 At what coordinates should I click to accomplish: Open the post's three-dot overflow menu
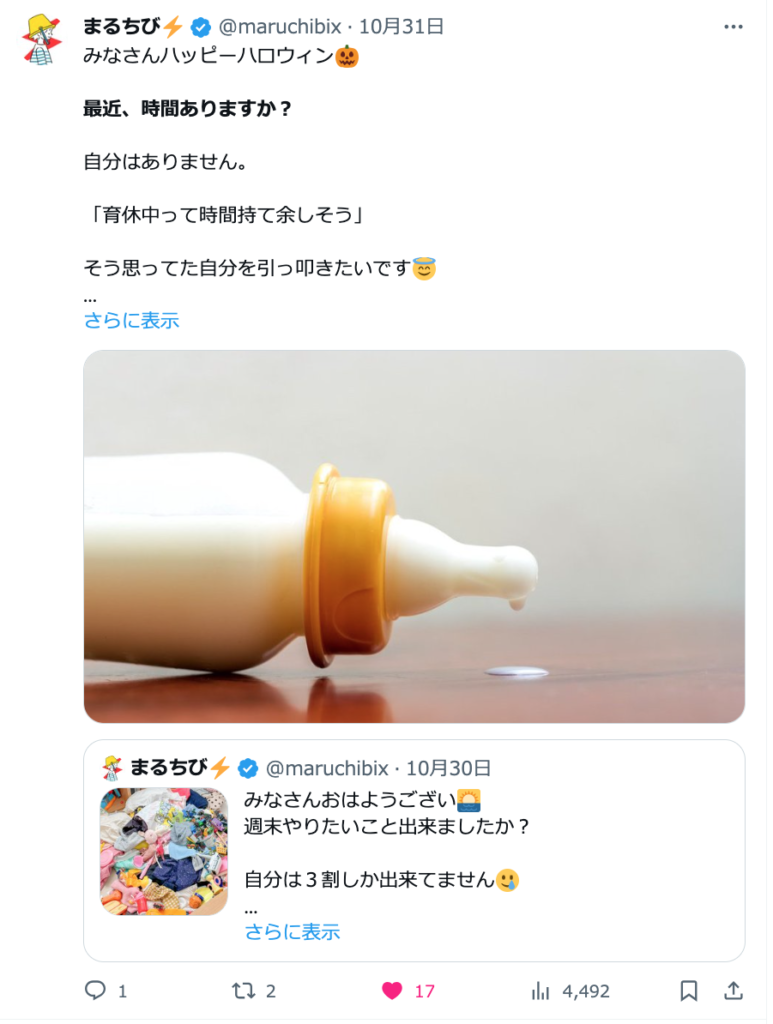pos(734,27)
